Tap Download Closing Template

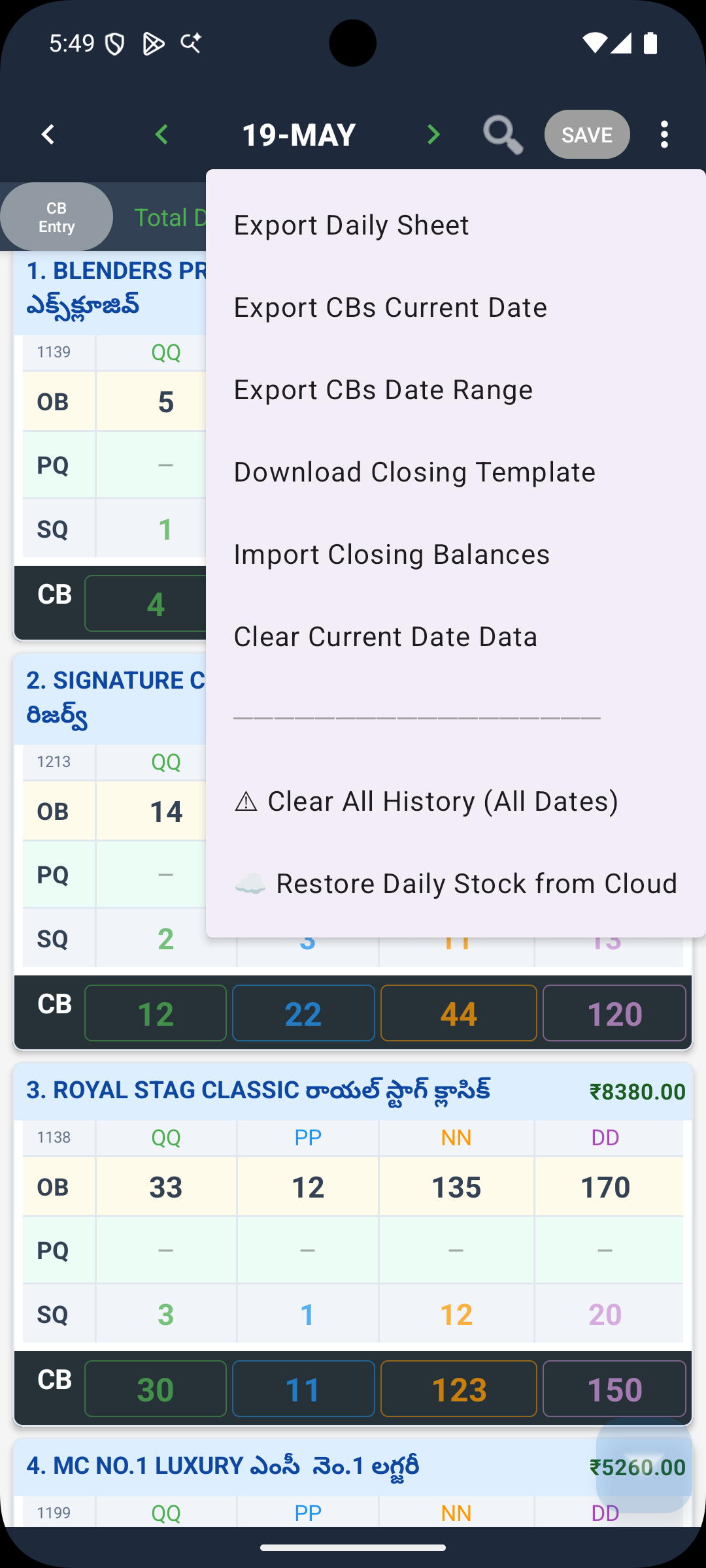[456, 472]
